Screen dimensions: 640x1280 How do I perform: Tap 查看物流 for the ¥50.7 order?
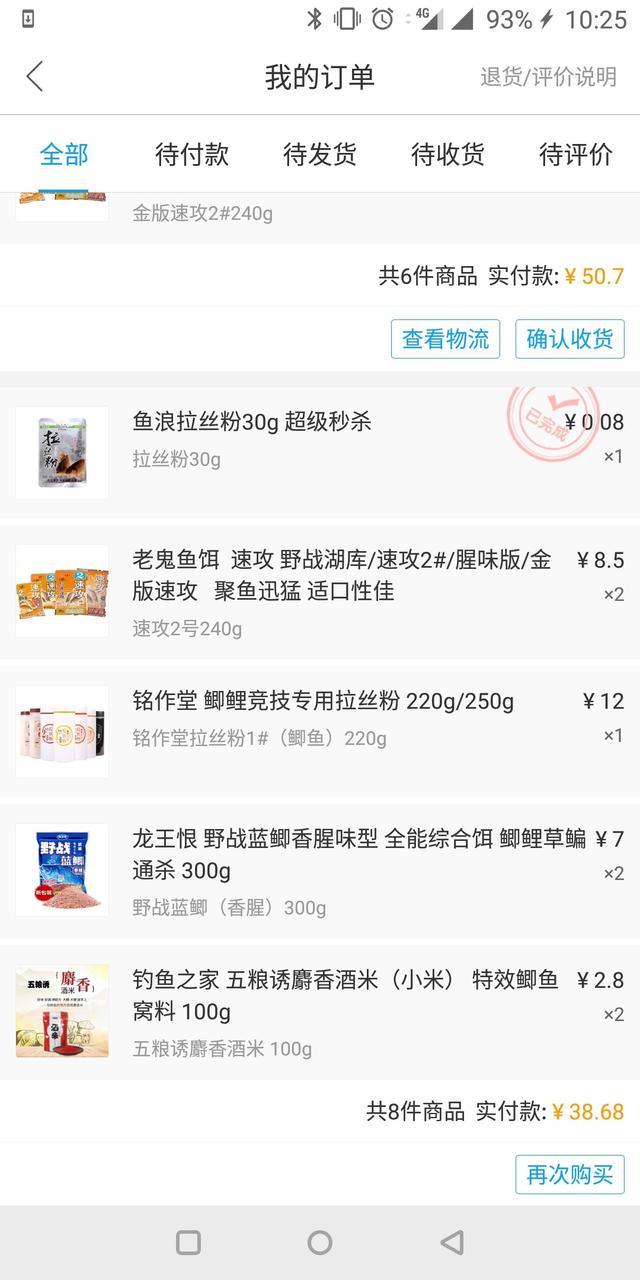(445, 339)
